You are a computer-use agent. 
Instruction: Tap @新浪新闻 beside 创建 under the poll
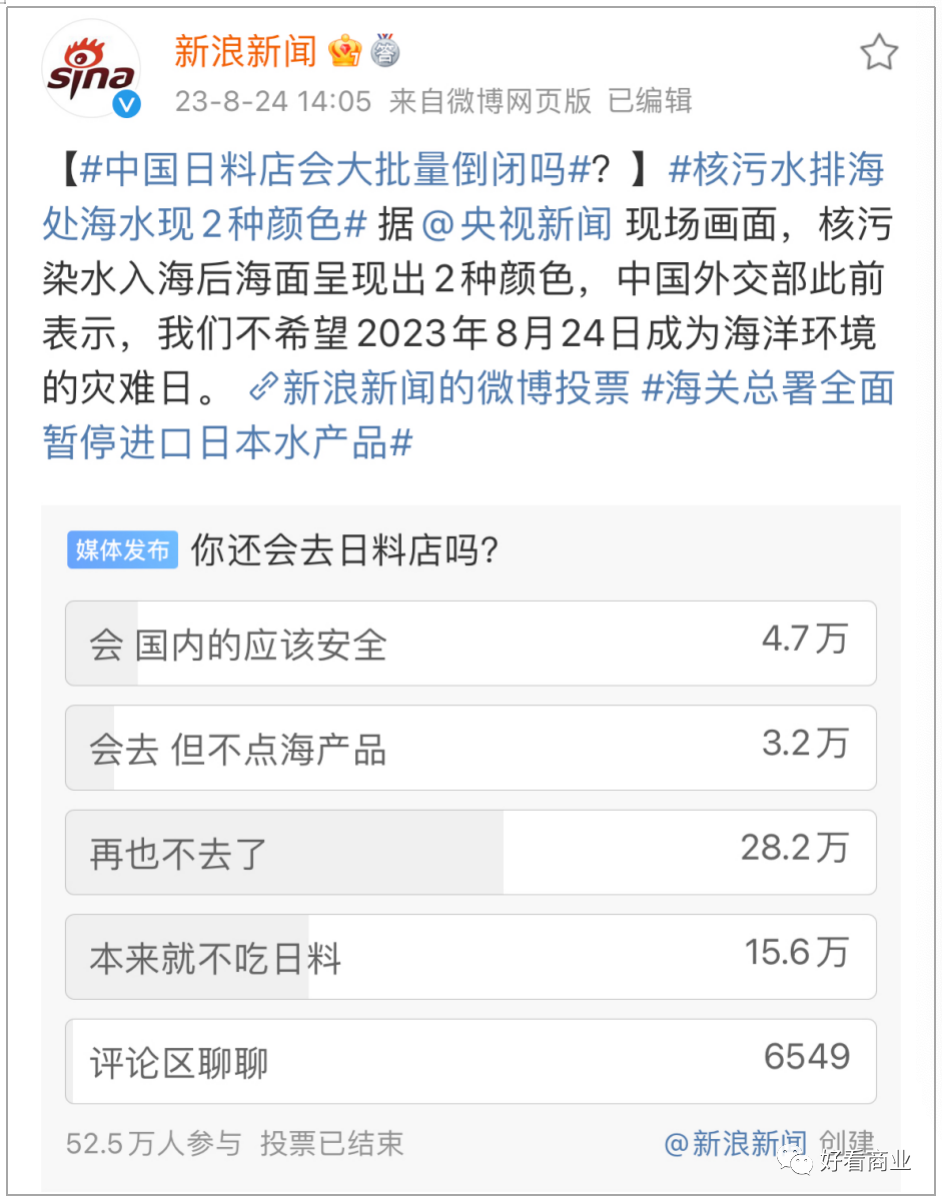[x=735, y=1142]
